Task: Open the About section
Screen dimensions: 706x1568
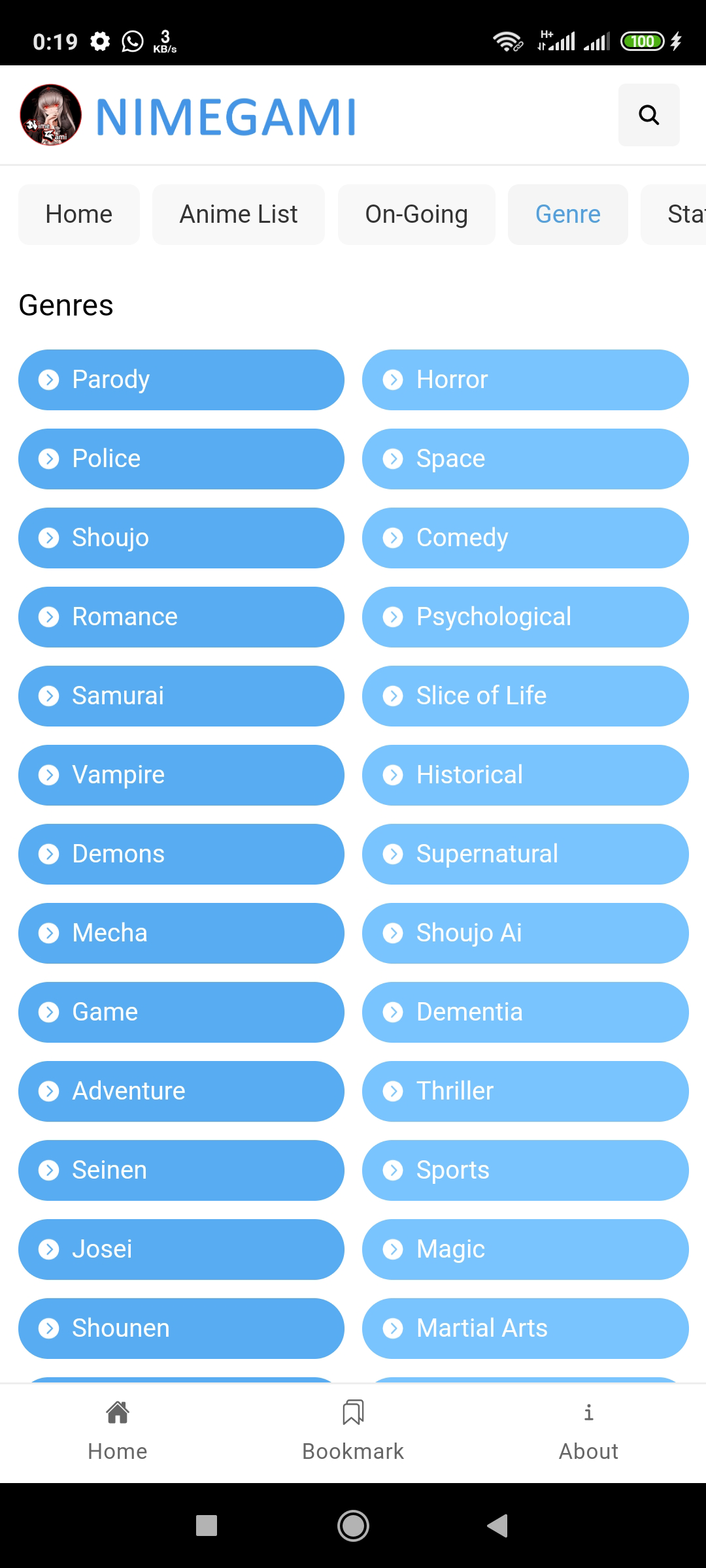Action: (588, 1431)
